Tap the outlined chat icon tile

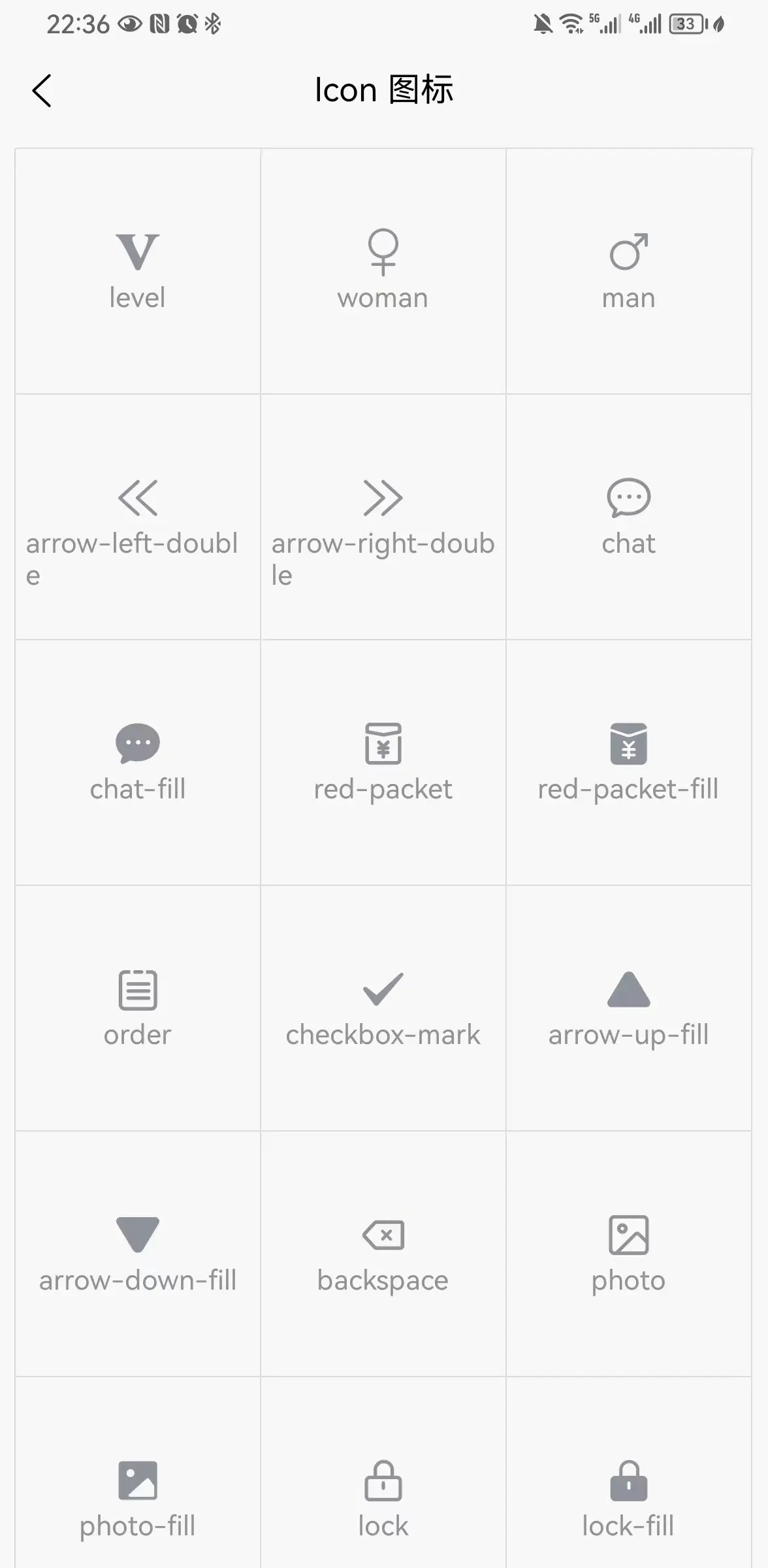click(x=628, y=516)
